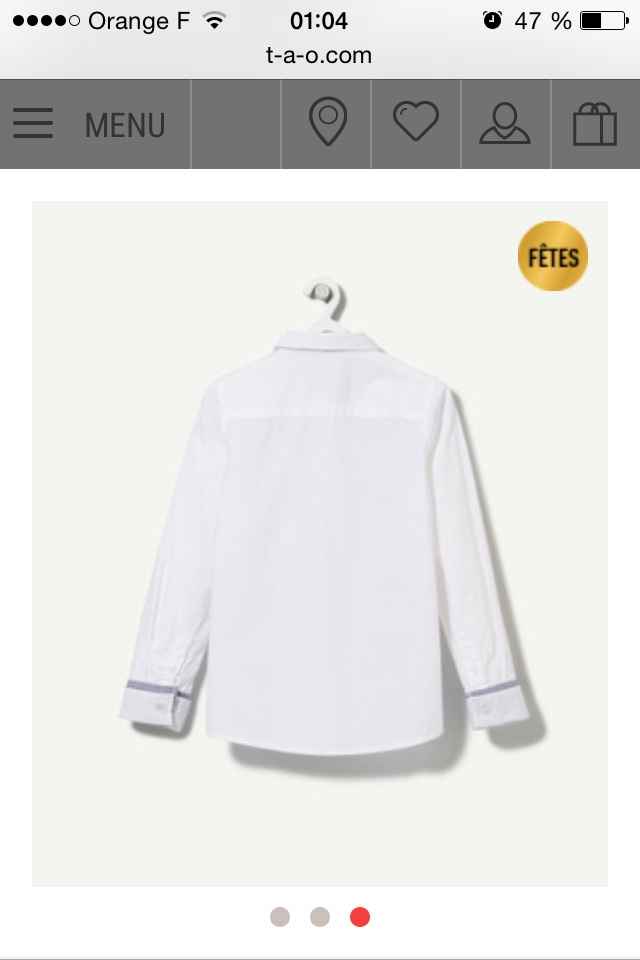The image size is (640, 960).
Task: Open the store locator pin
Action: [327, 124]
